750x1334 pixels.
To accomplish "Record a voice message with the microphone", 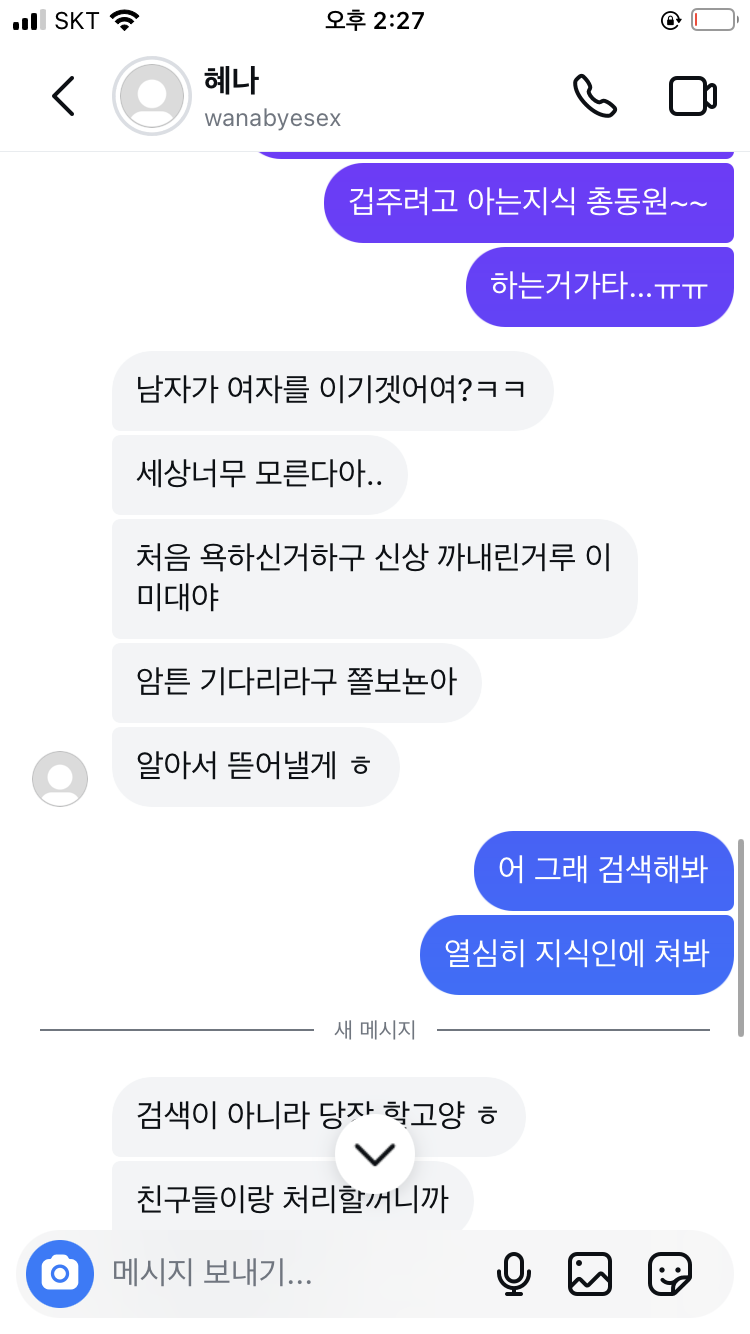I will coord(514,1273).
